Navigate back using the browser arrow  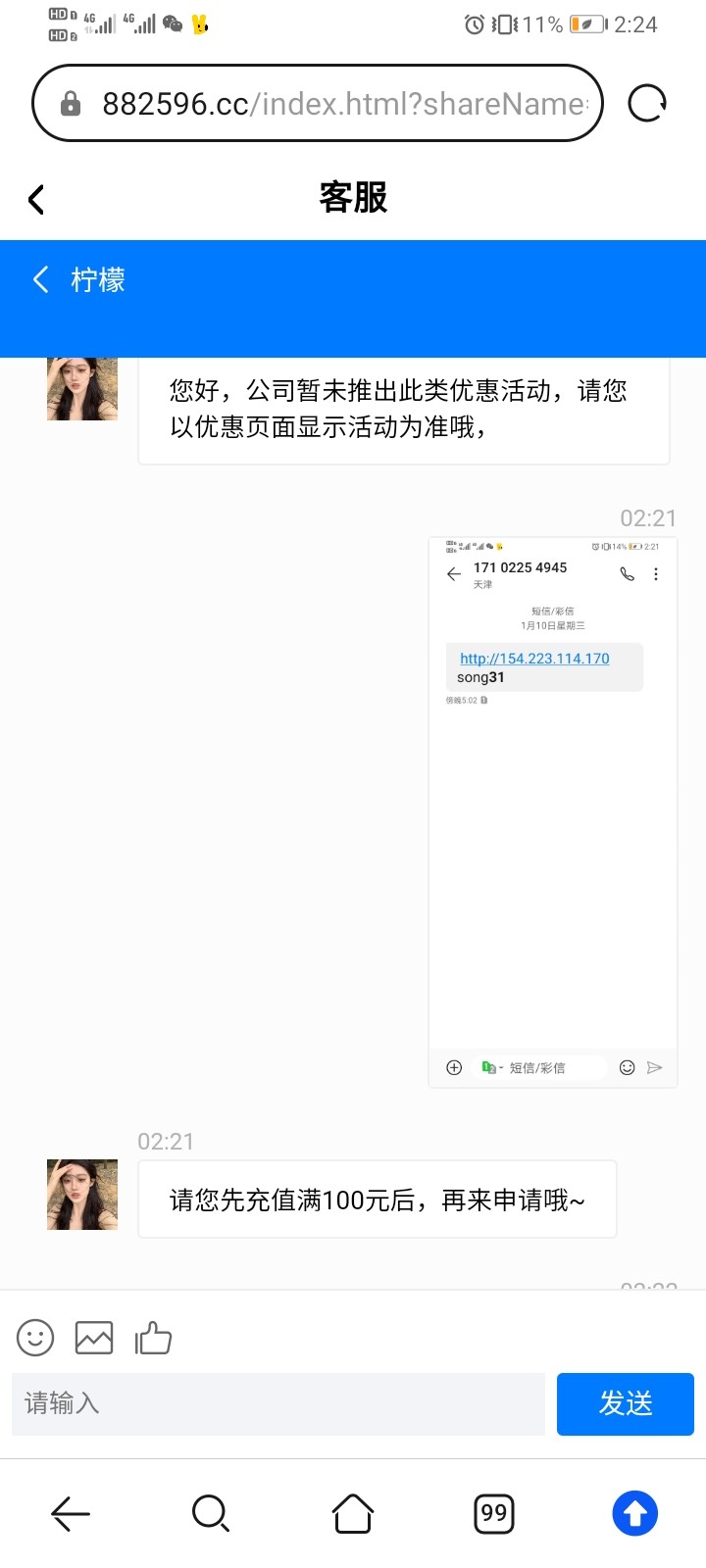(71, 1513)
